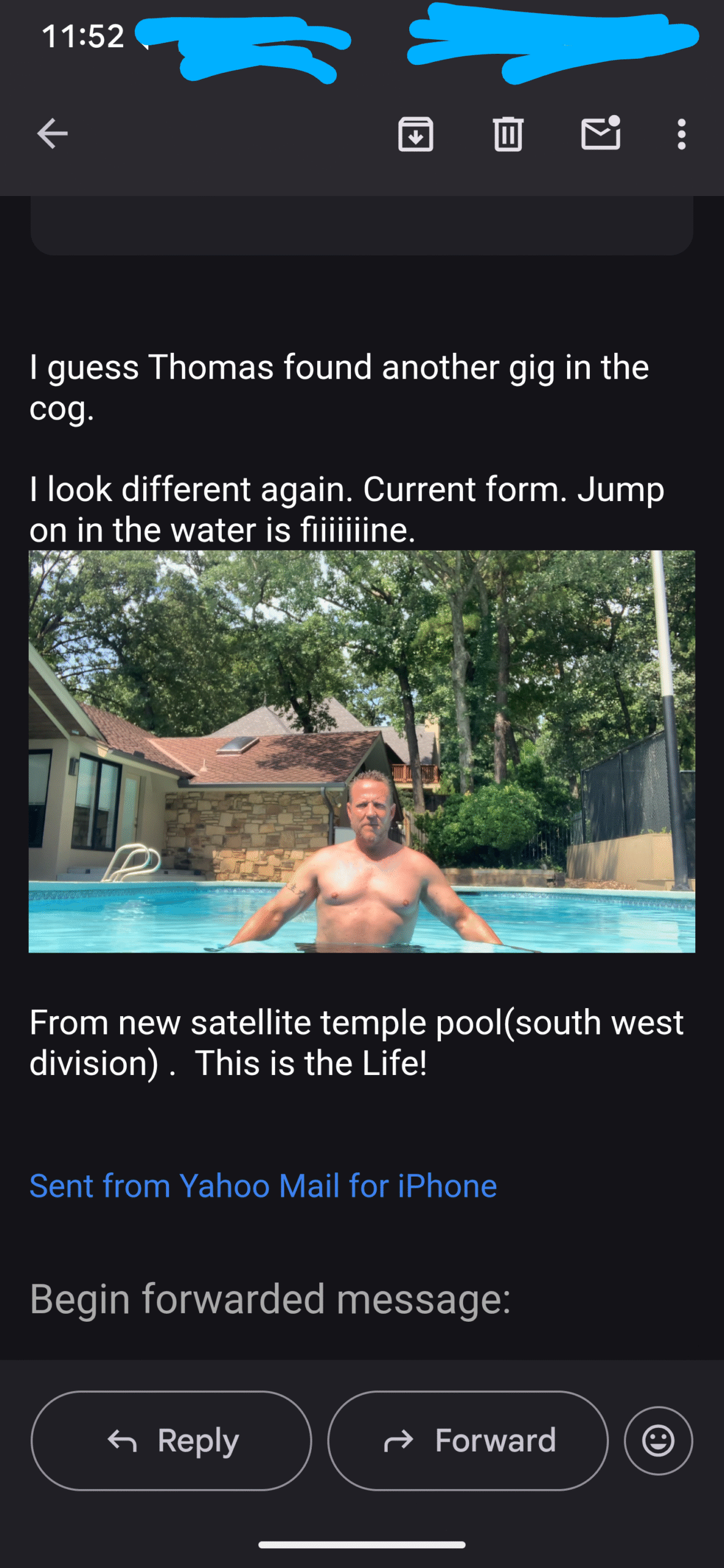Delete this email with the trash icon

(508, 134)
